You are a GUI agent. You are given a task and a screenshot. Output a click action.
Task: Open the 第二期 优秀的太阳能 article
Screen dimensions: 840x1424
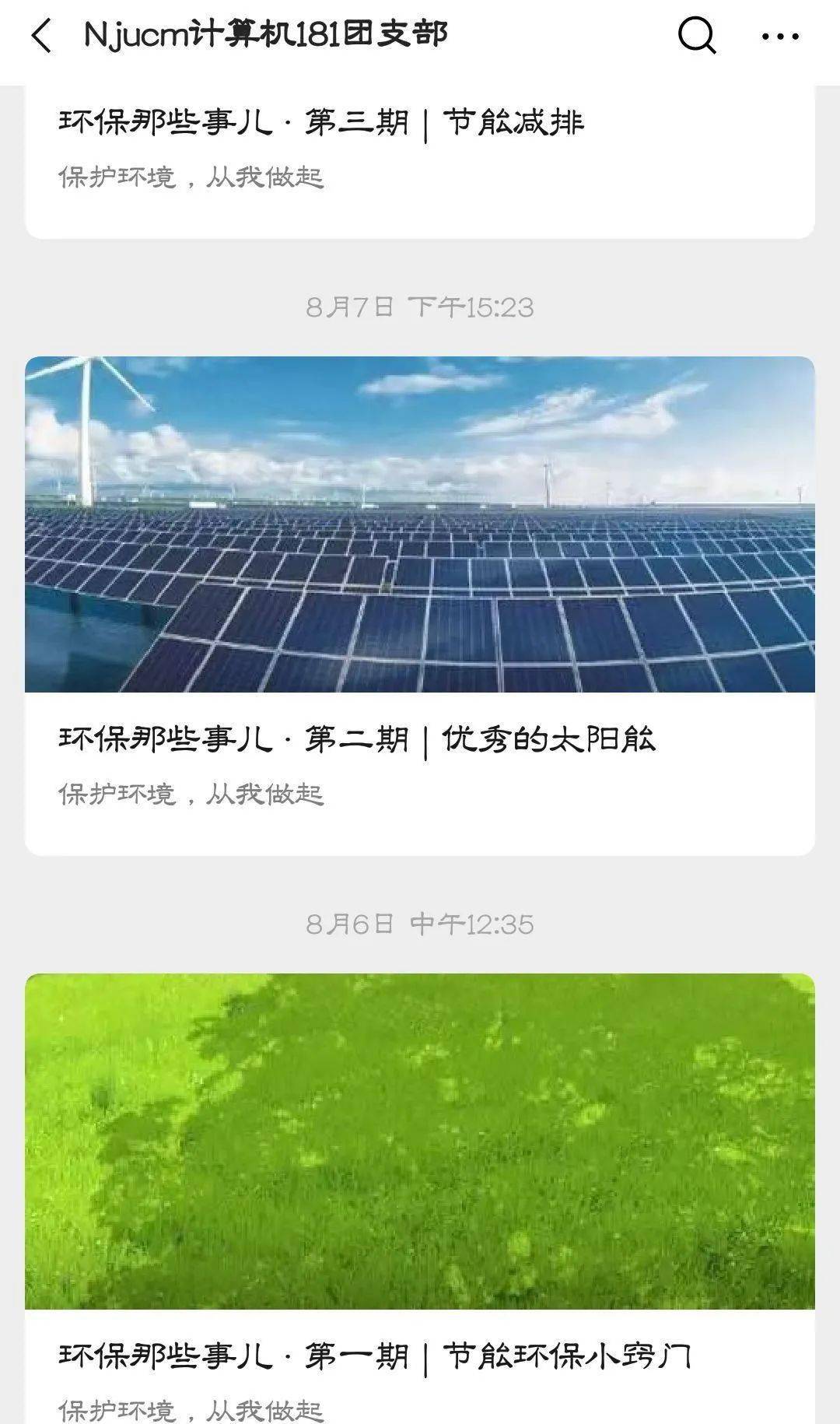pos(420,606)
